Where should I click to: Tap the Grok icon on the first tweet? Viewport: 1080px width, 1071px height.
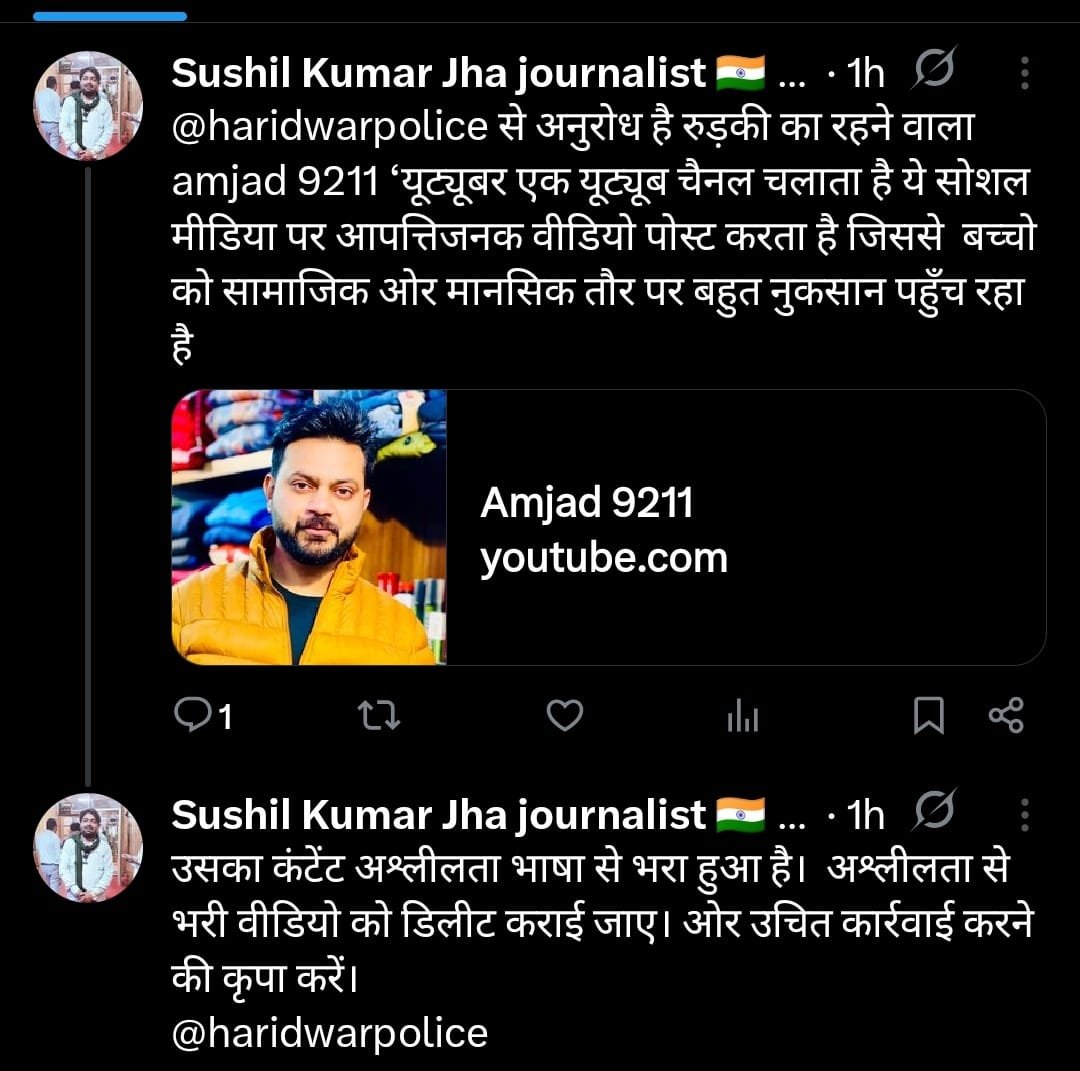click(936, 72)
